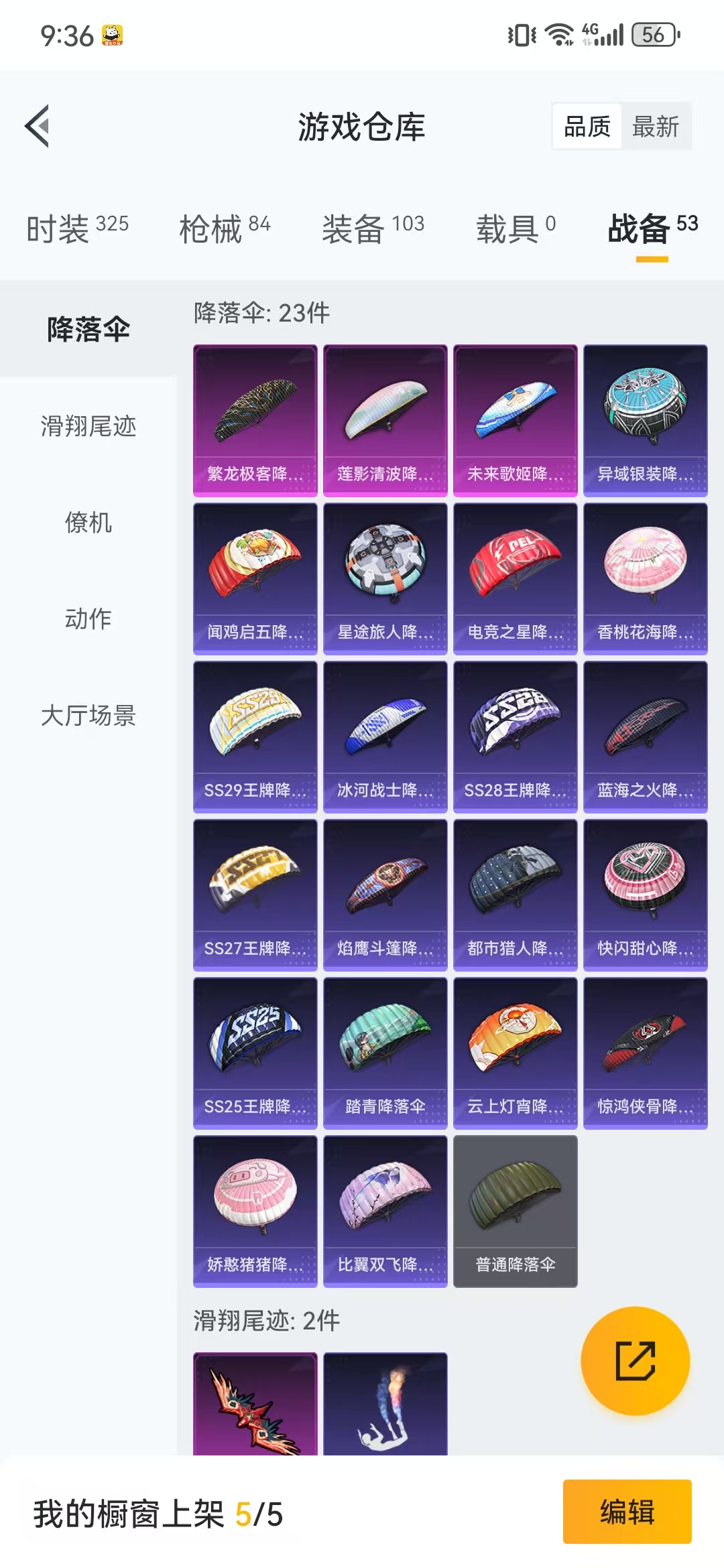The height and width of the screenshot is (1568, 724).
Task: Tap the 编辑 button
Action: (x=627, y=1512)
